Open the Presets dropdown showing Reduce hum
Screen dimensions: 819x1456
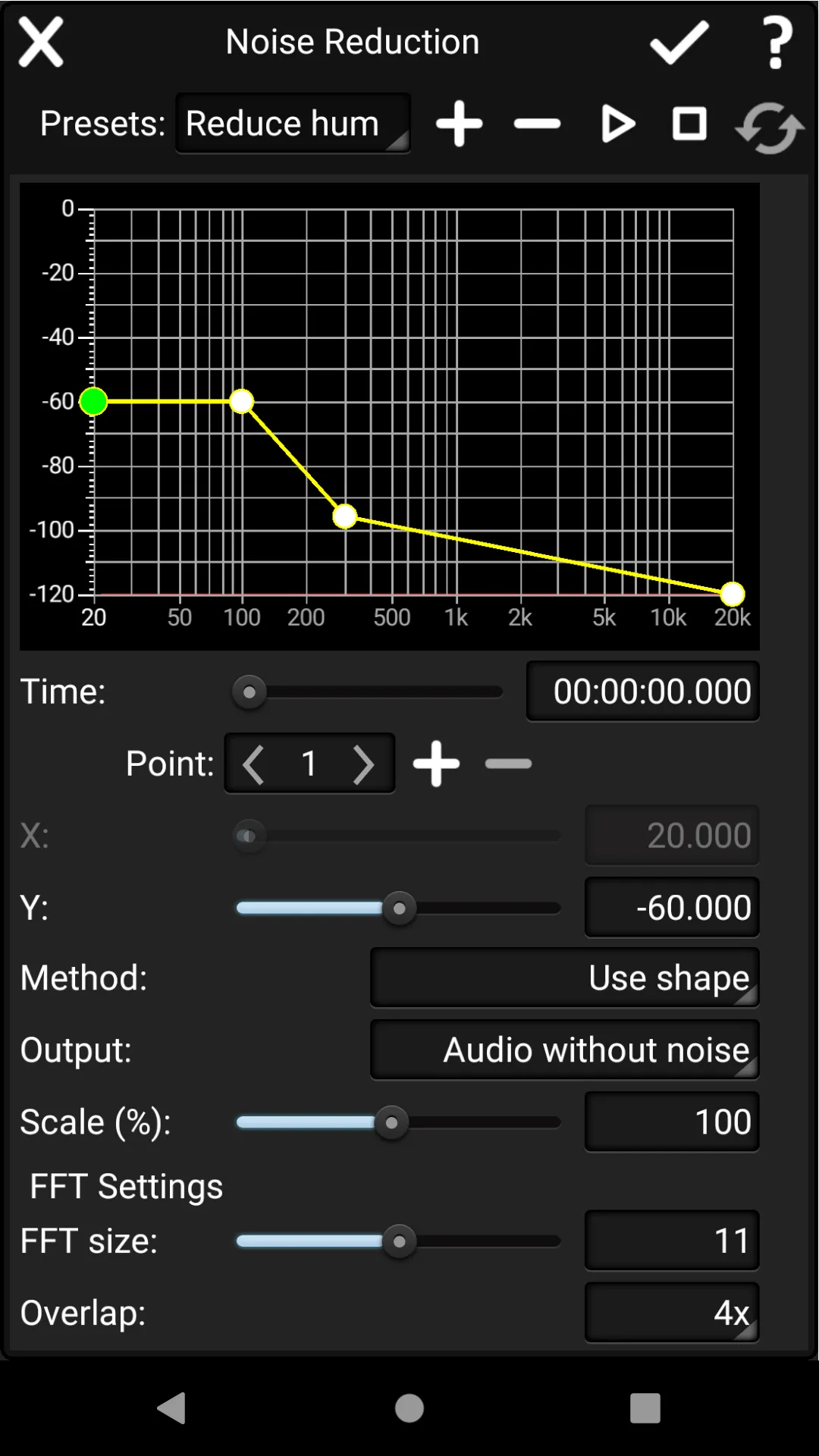[x=293, y=123]
